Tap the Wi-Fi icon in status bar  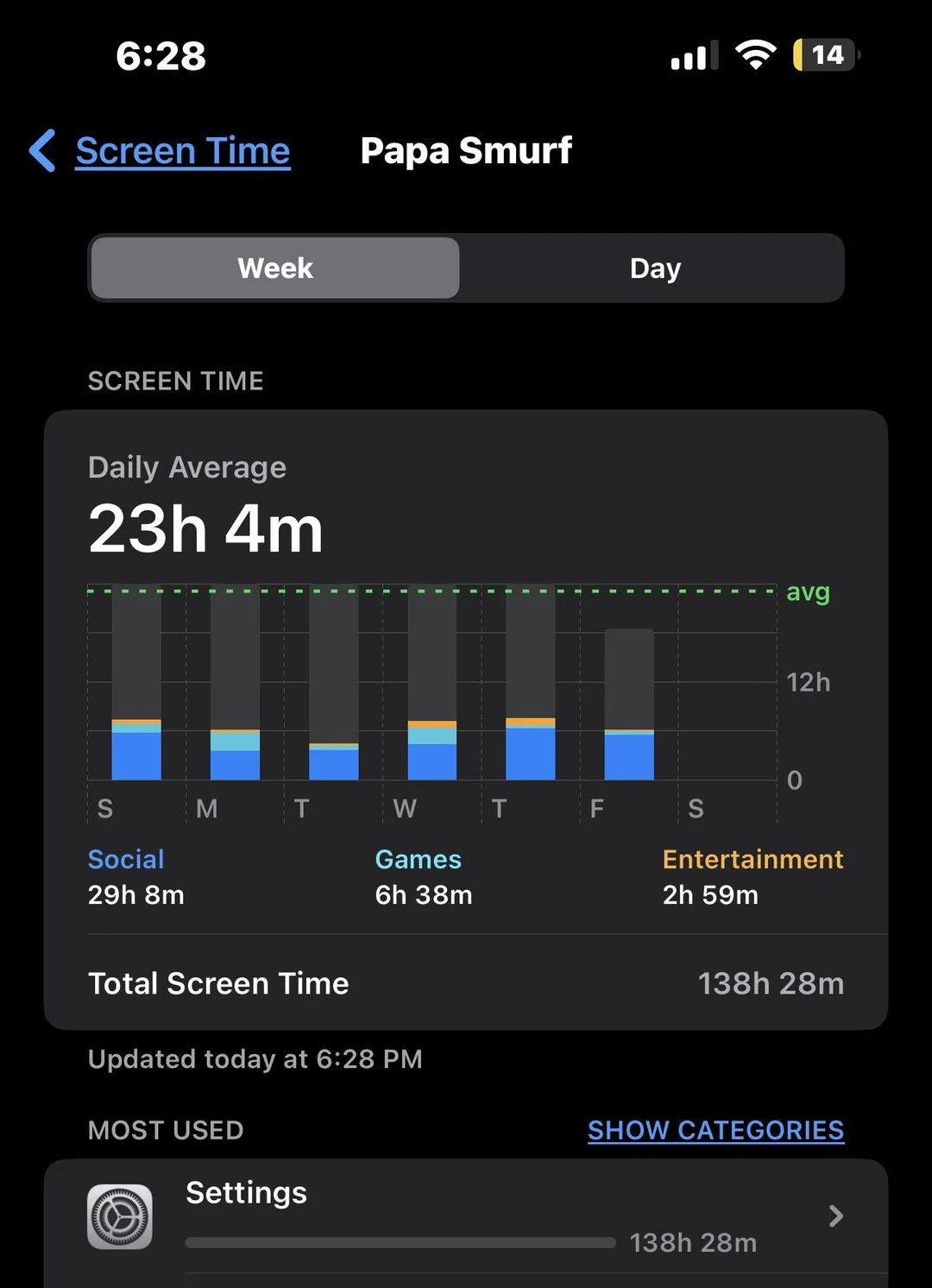pos(755,54)
